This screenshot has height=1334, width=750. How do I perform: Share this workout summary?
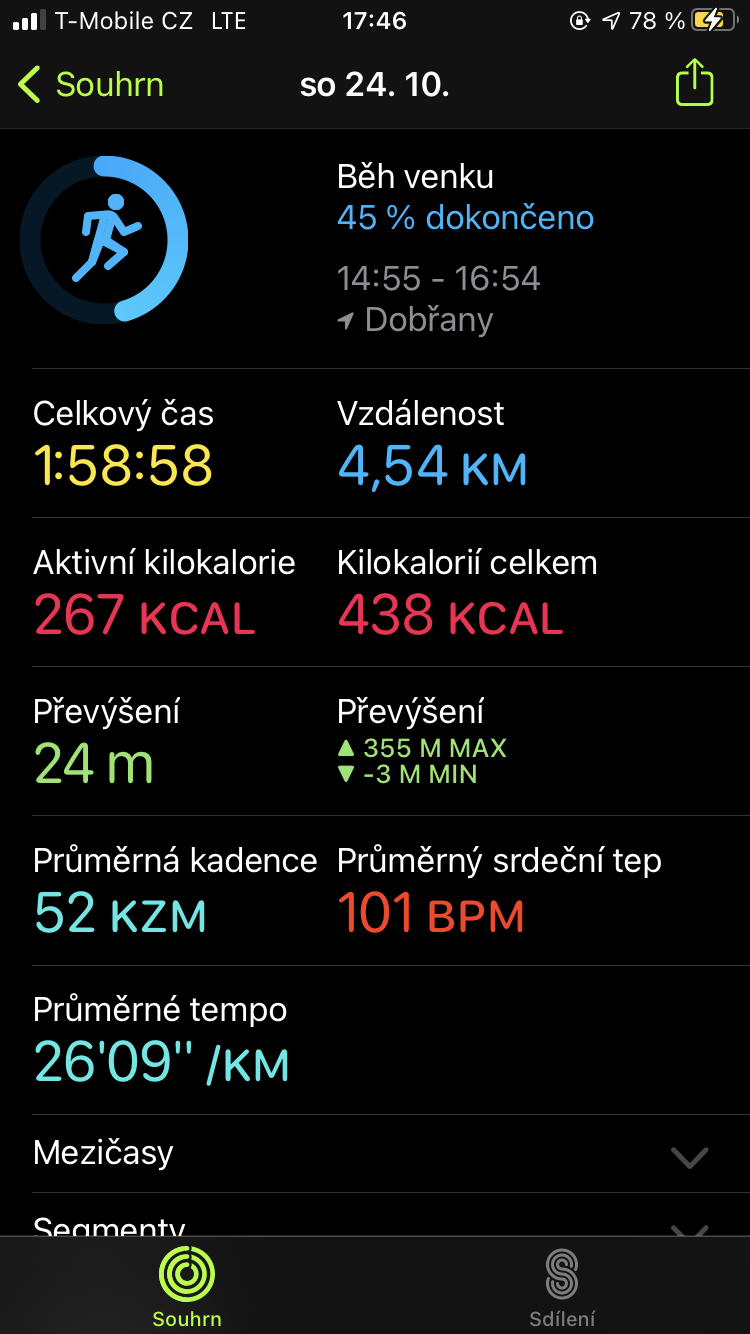click(694, 83)
